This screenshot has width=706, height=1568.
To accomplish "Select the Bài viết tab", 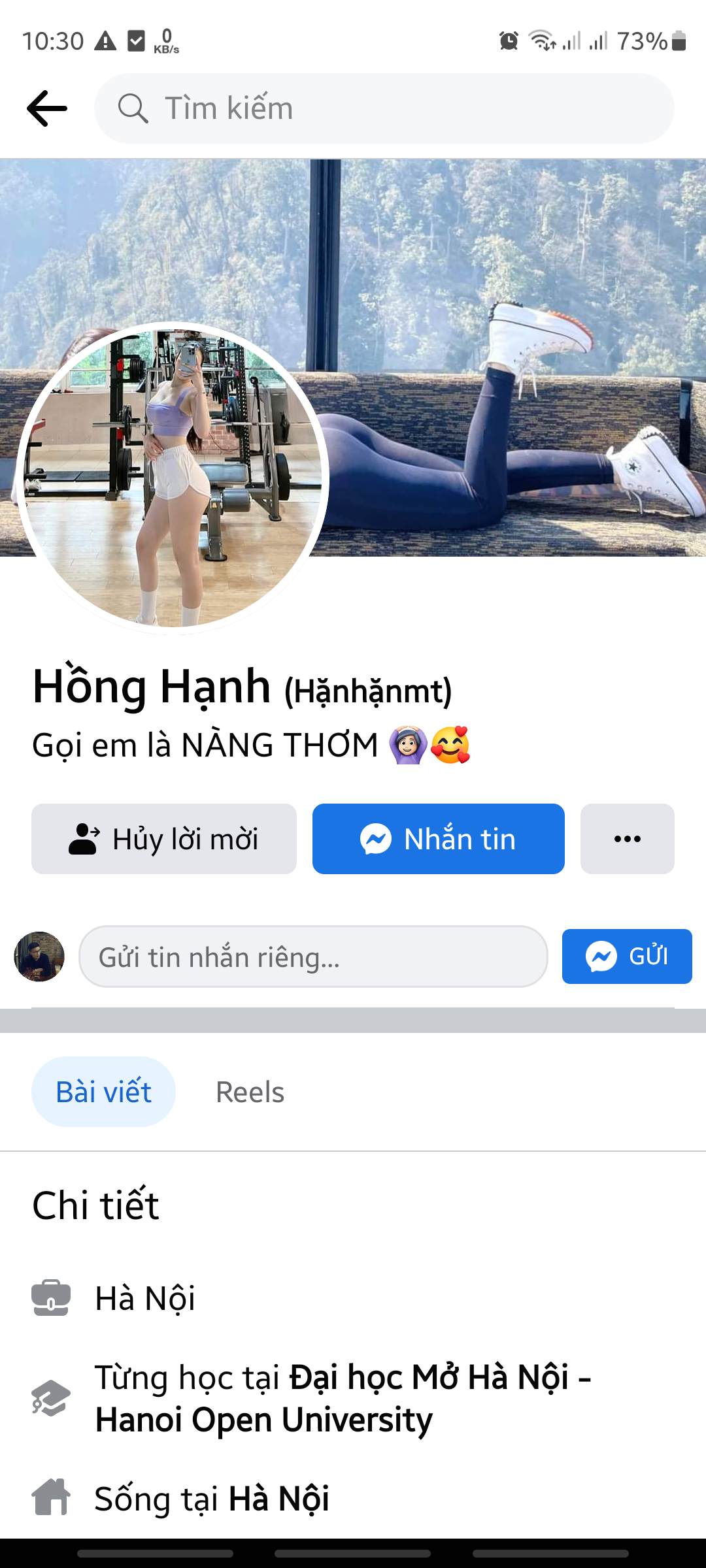I will coord(103,1092).
